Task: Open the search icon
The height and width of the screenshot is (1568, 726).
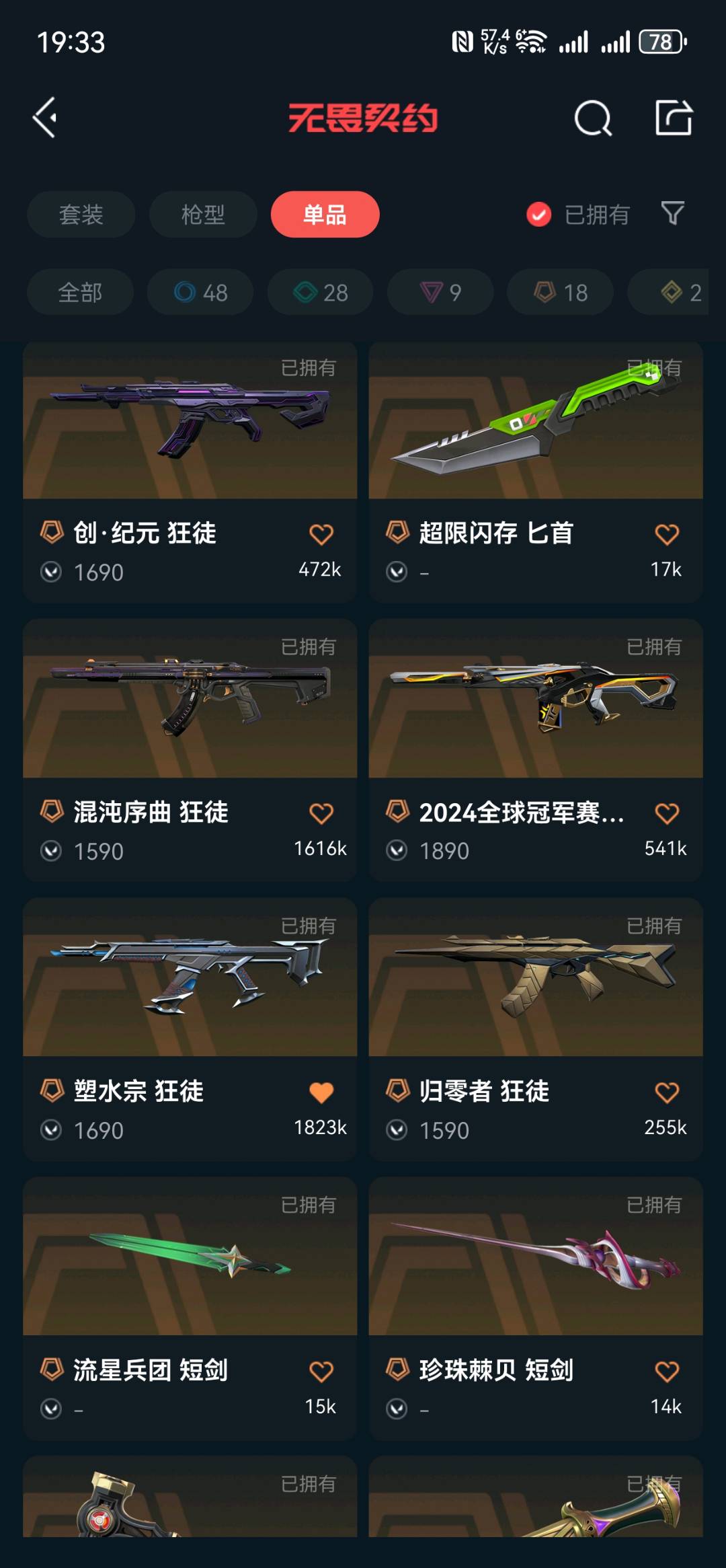Action: [593, 118]
